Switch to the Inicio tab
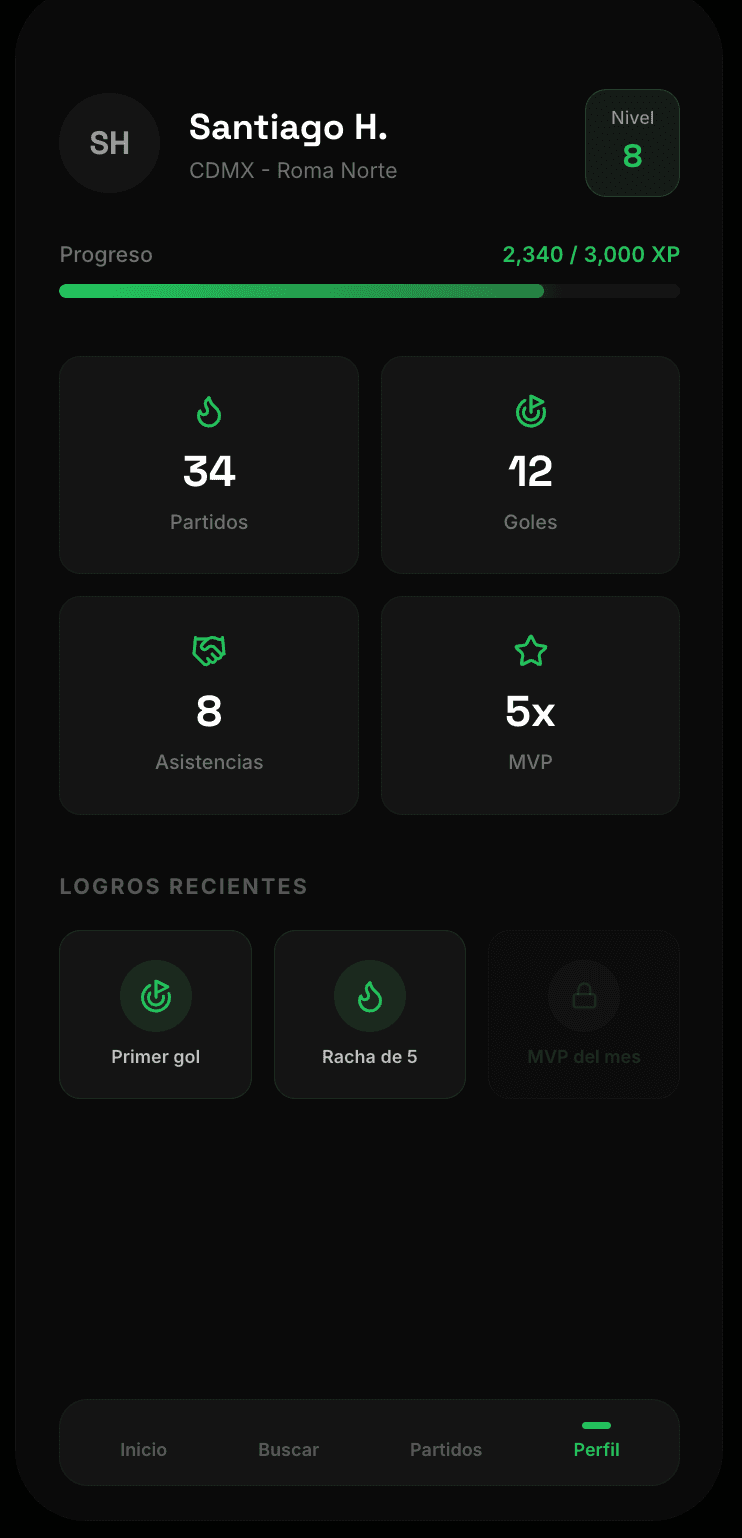This screenshot has height=1538, width=742. pyautogui.click(x=143, y=1449)
